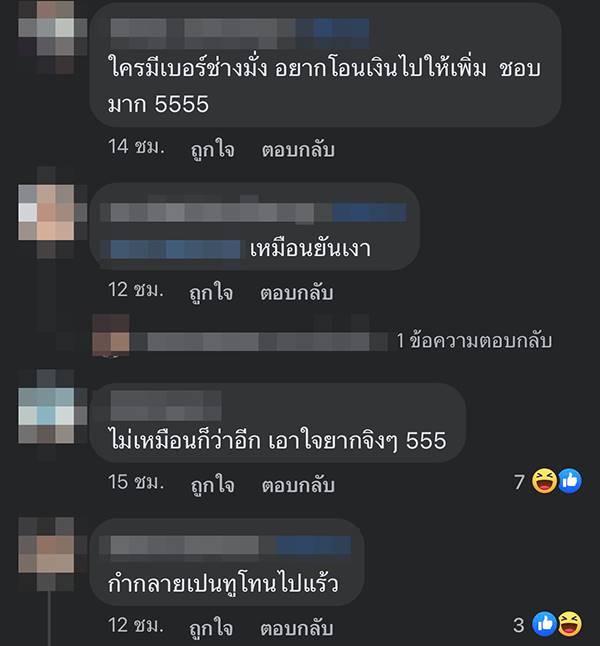This screenshot has width=600, height=646.
Task: Like the comment ending with ชอบมาก 5555
Action: point(212,150)
